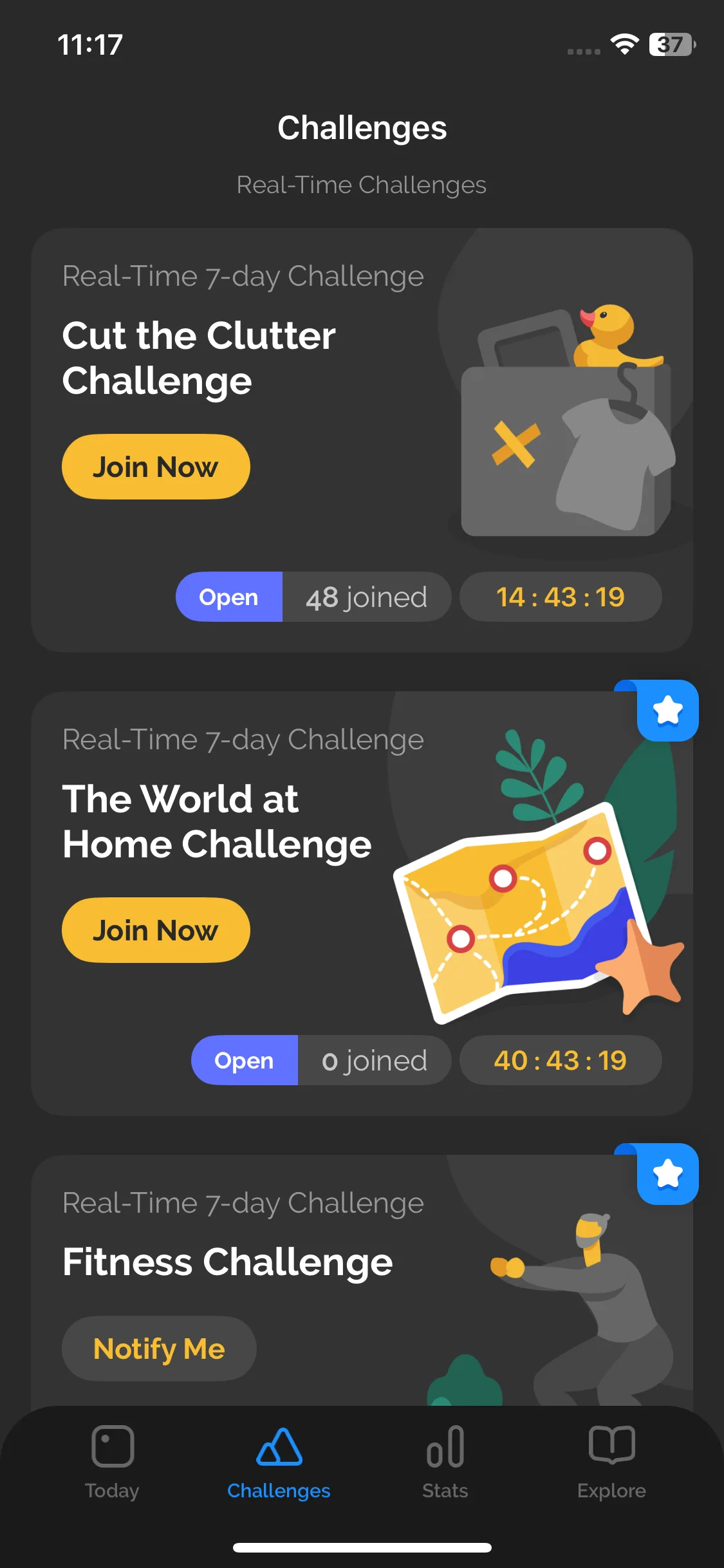The image size is (724, 1568).
Task: Join the World at Home Challenge
Action: pyautogui.click(x=156, y=930)
